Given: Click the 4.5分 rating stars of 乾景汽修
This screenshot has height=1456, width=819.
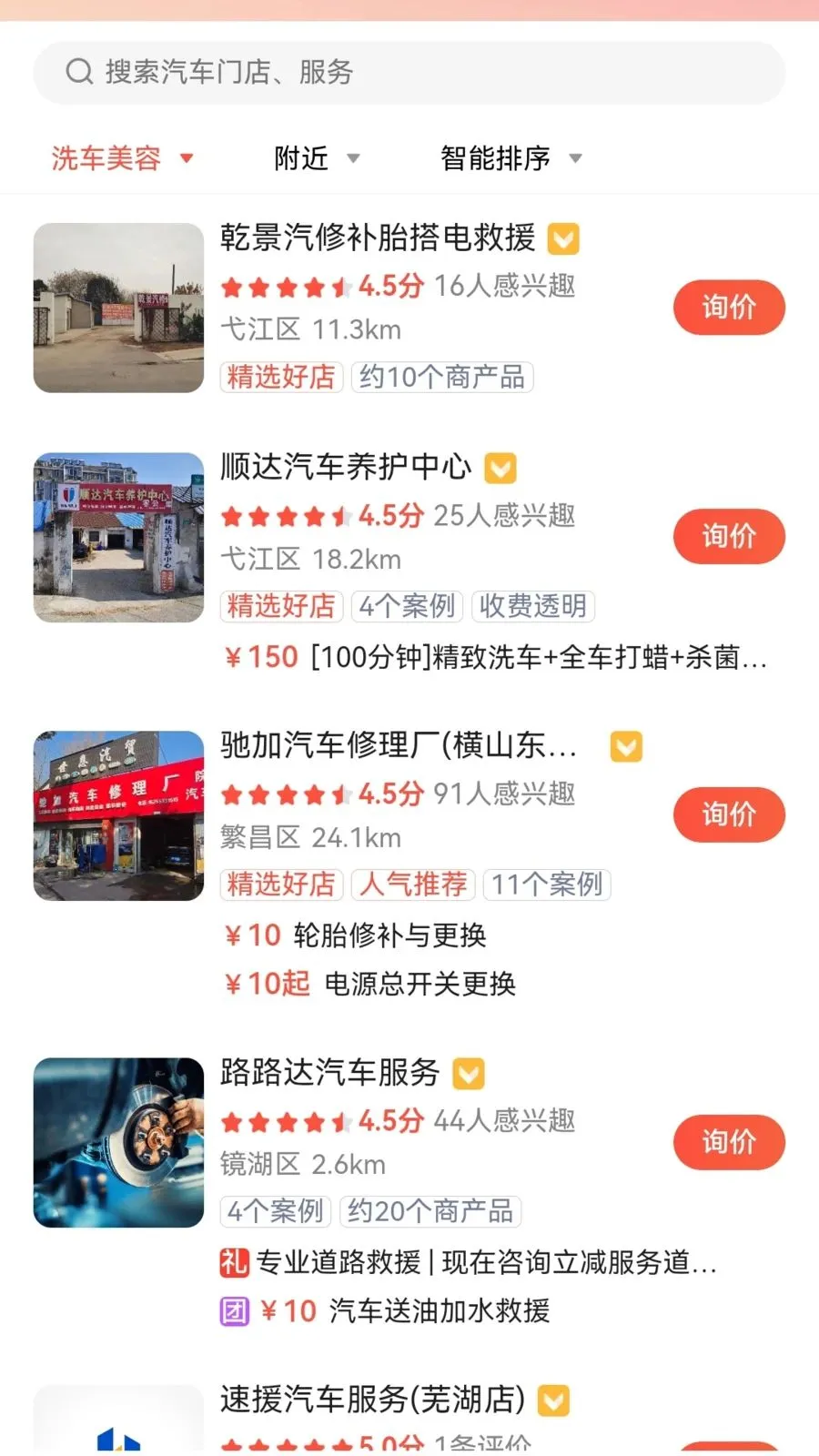Looking at the screenshot, I should (x=323, y=286).
